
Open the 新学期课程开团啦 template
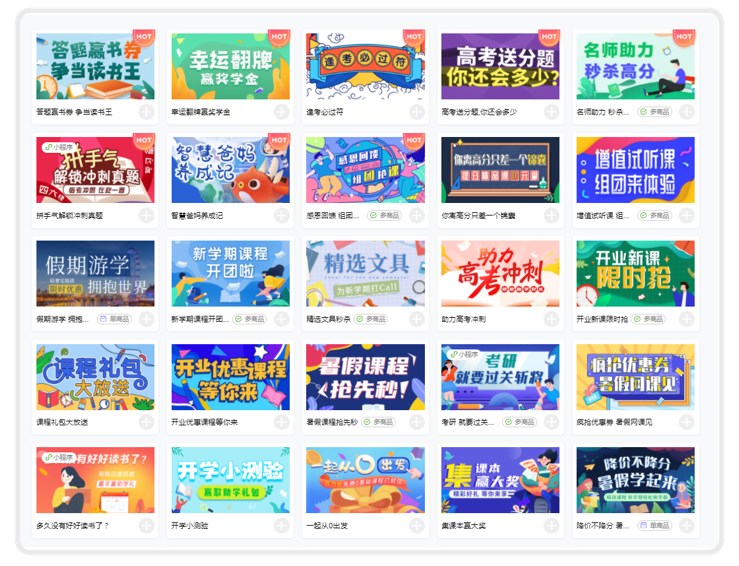coord(230,273)
